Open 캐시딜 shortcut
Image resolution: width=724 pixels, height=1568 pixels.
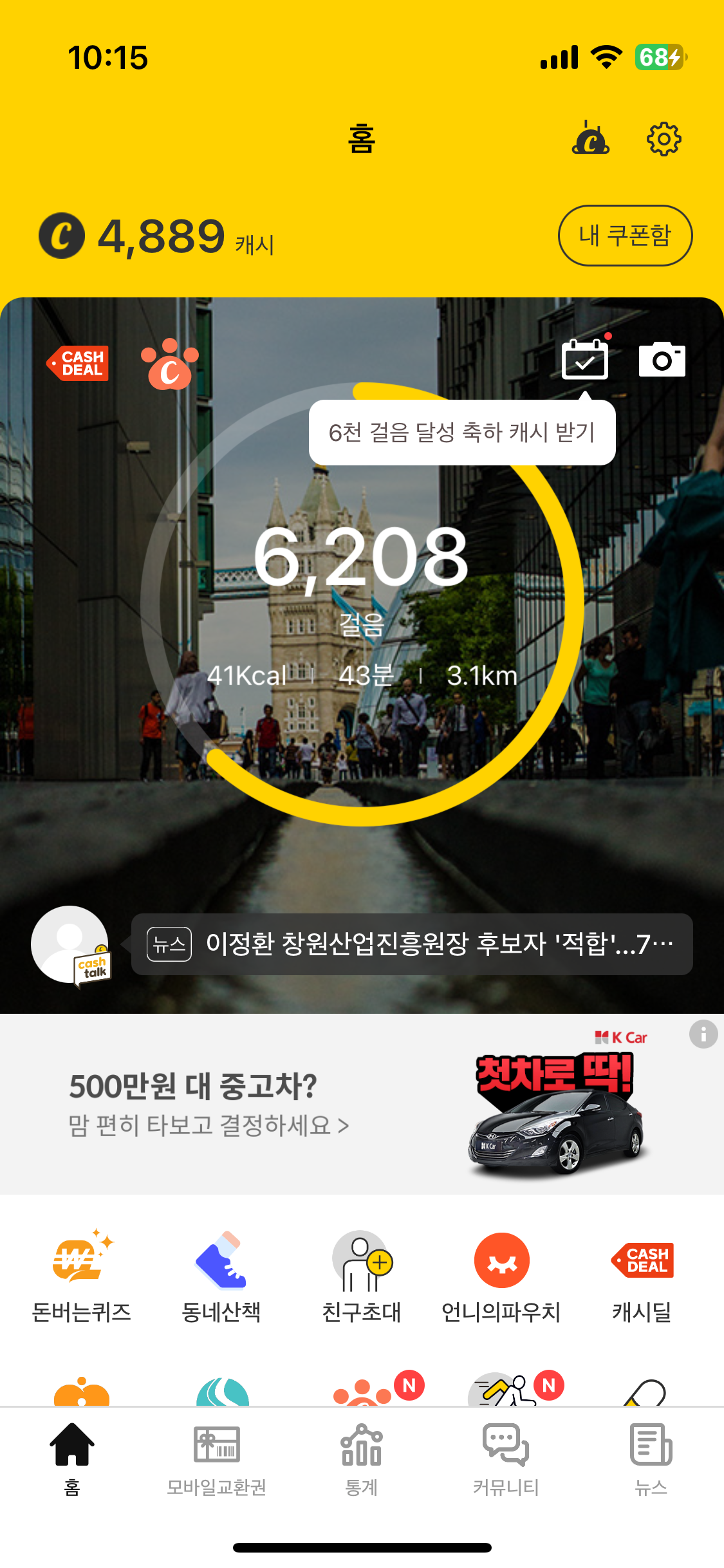[x=642, y=1276]
